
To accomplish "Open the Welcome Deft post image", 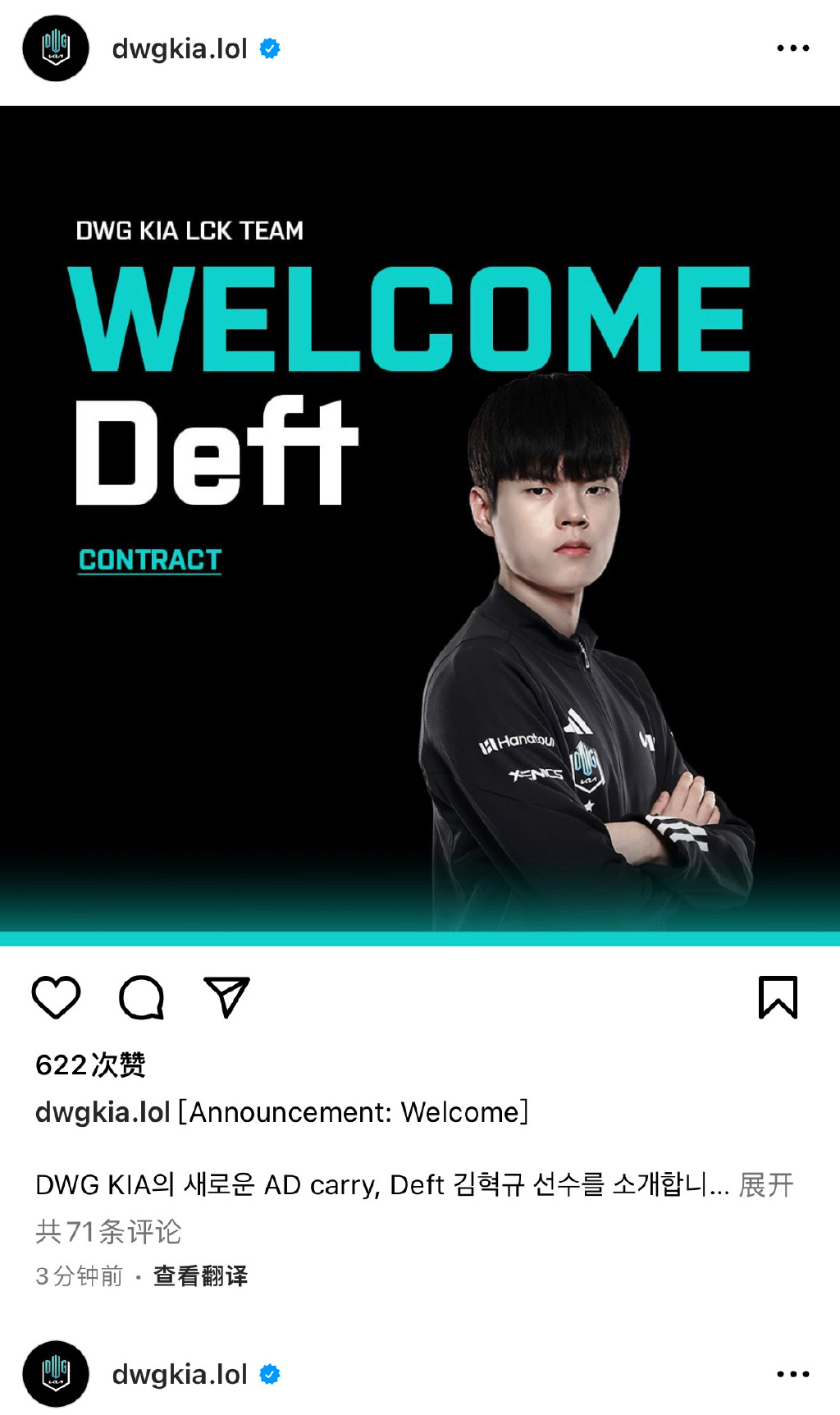I will pos(420,525).
